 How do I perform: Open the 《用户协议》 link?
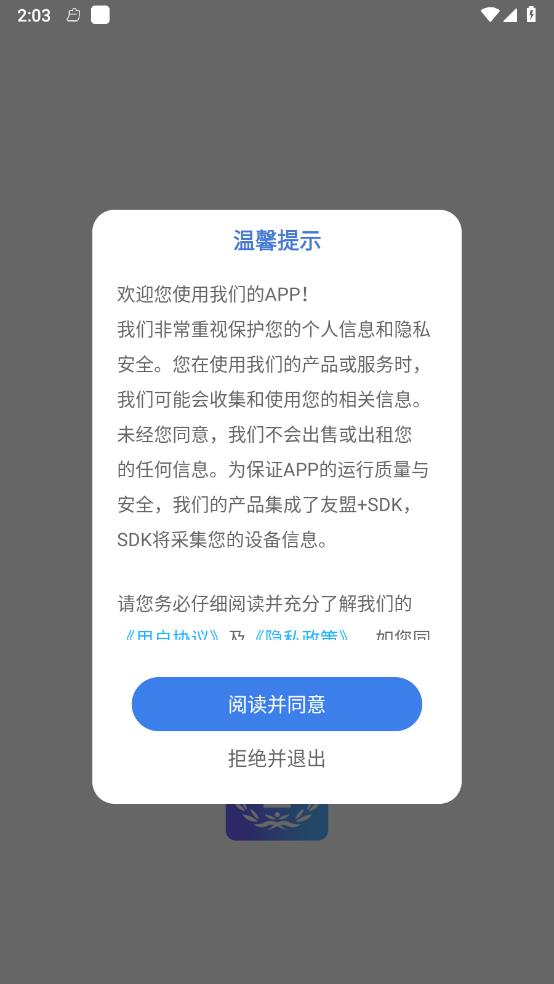(x=171, y=634)
